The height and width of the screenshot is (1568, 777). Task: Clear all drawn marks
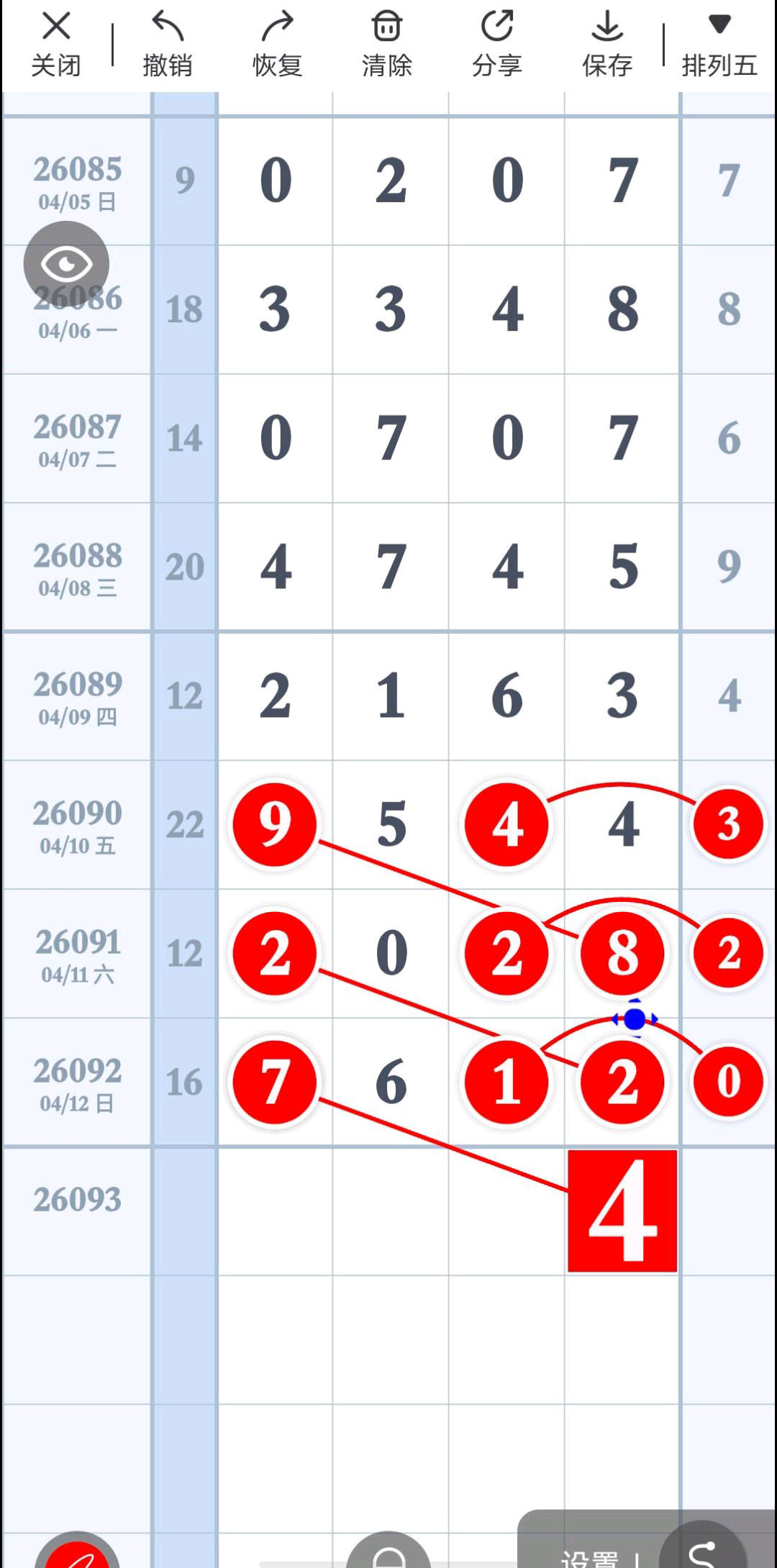[387, 45]
